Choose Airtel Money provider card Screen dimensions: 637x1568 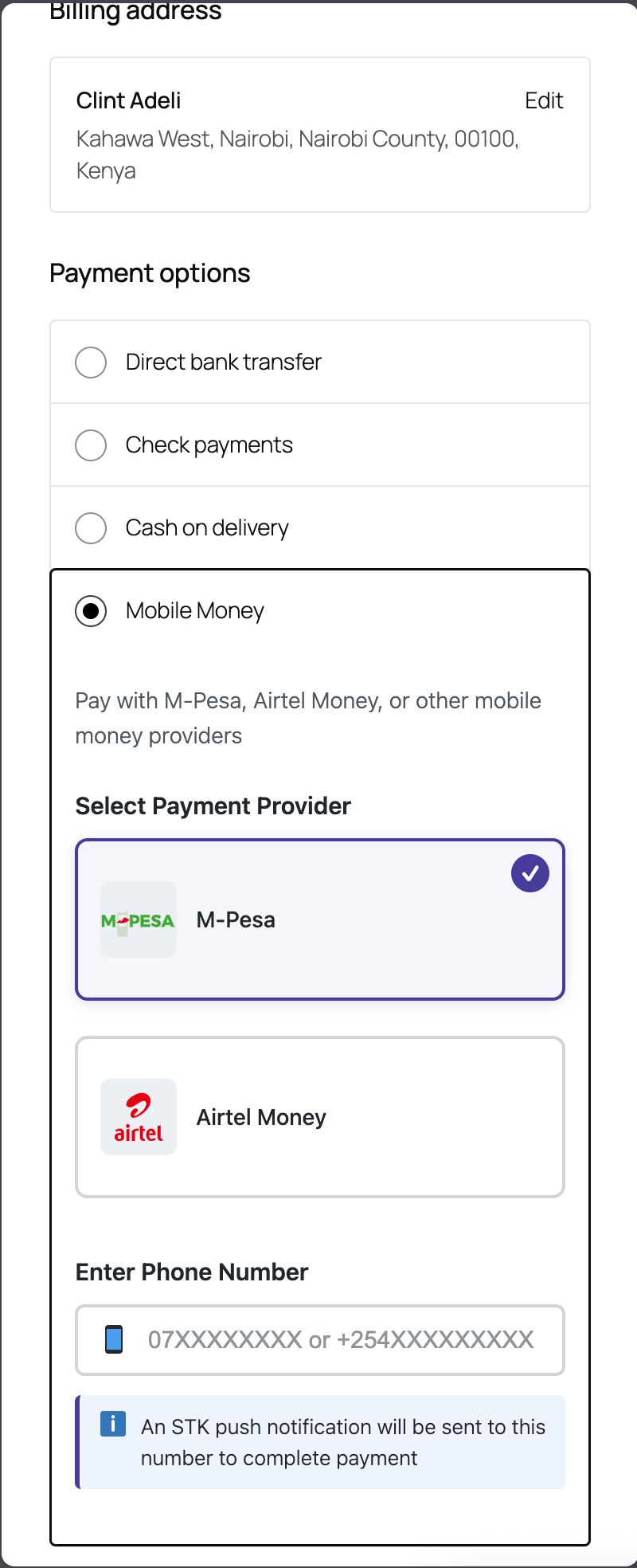click(319, 1117)
